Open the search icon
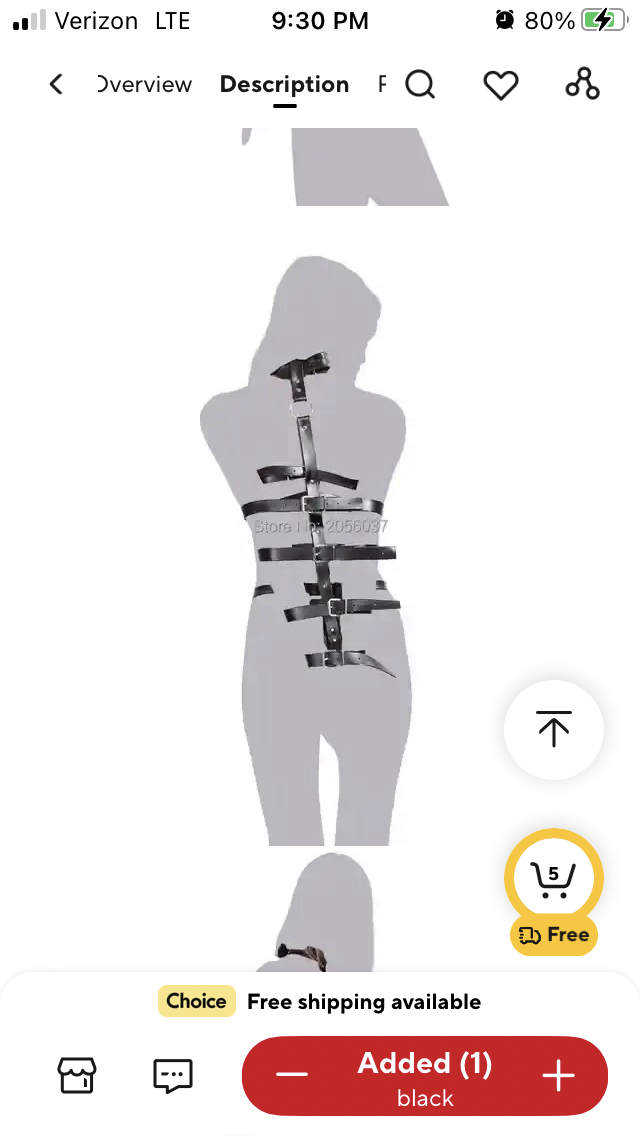This screenshot has height=1136, width=640. [x=420, y=86]
